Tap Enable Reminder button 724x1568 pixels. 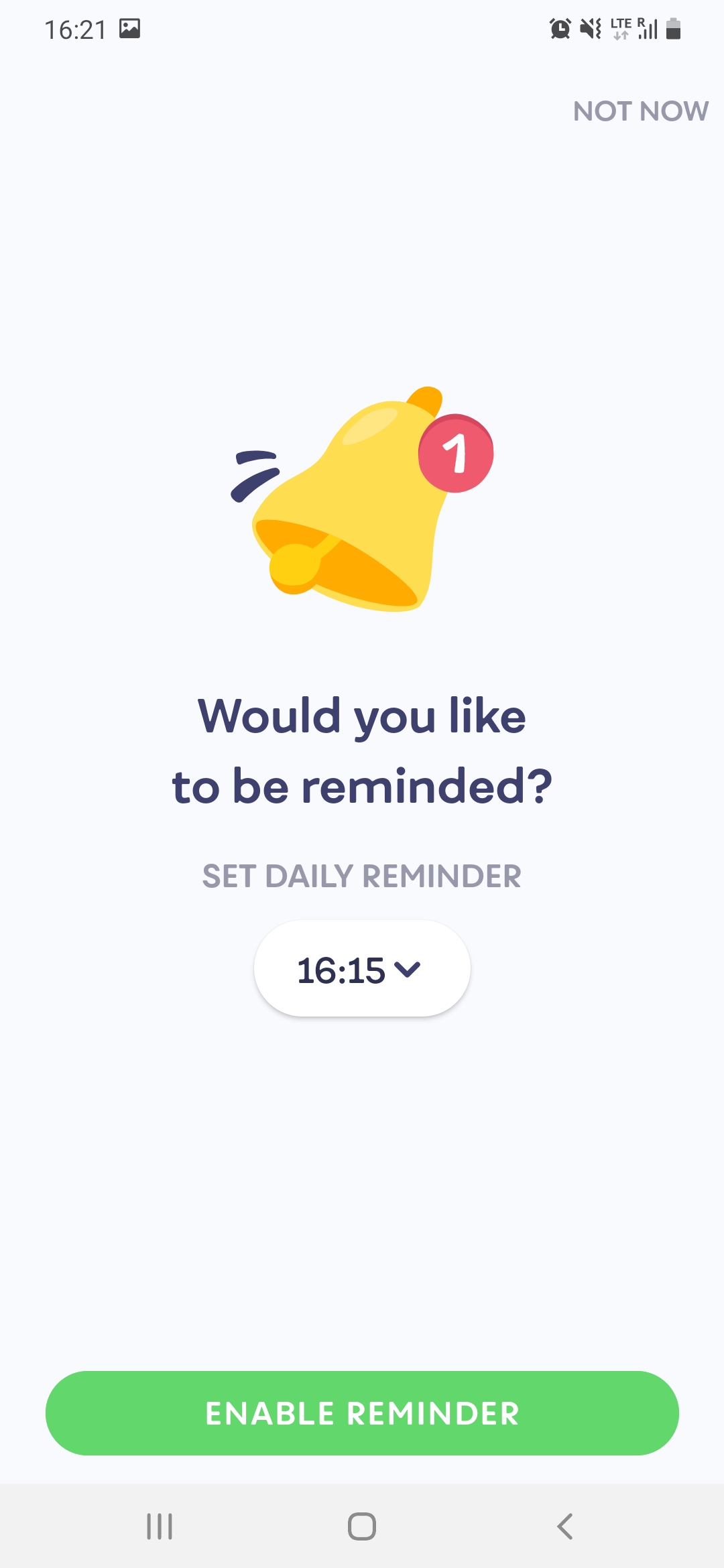pos(362,1413)
